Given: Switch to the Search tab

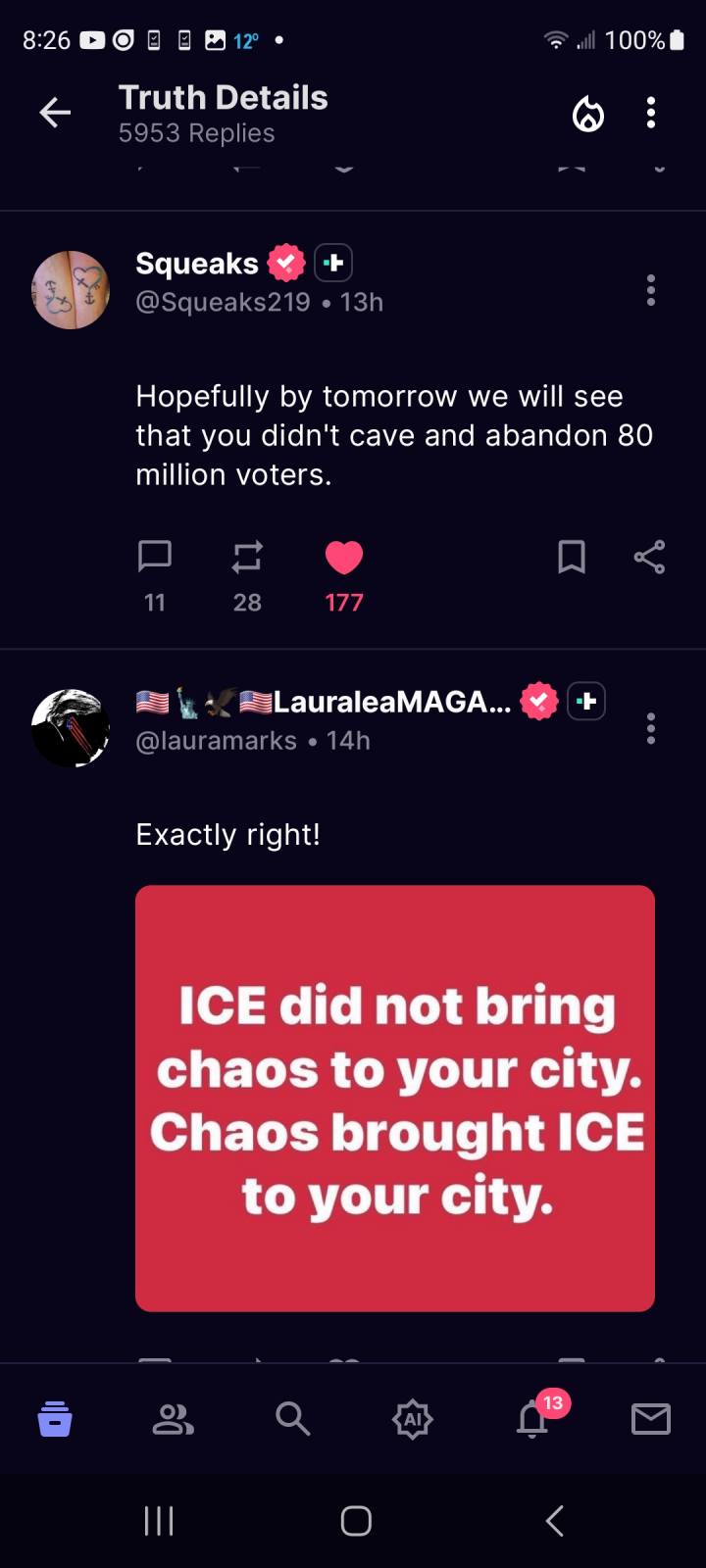Looking at the screenshot, I should [293, 1418].
